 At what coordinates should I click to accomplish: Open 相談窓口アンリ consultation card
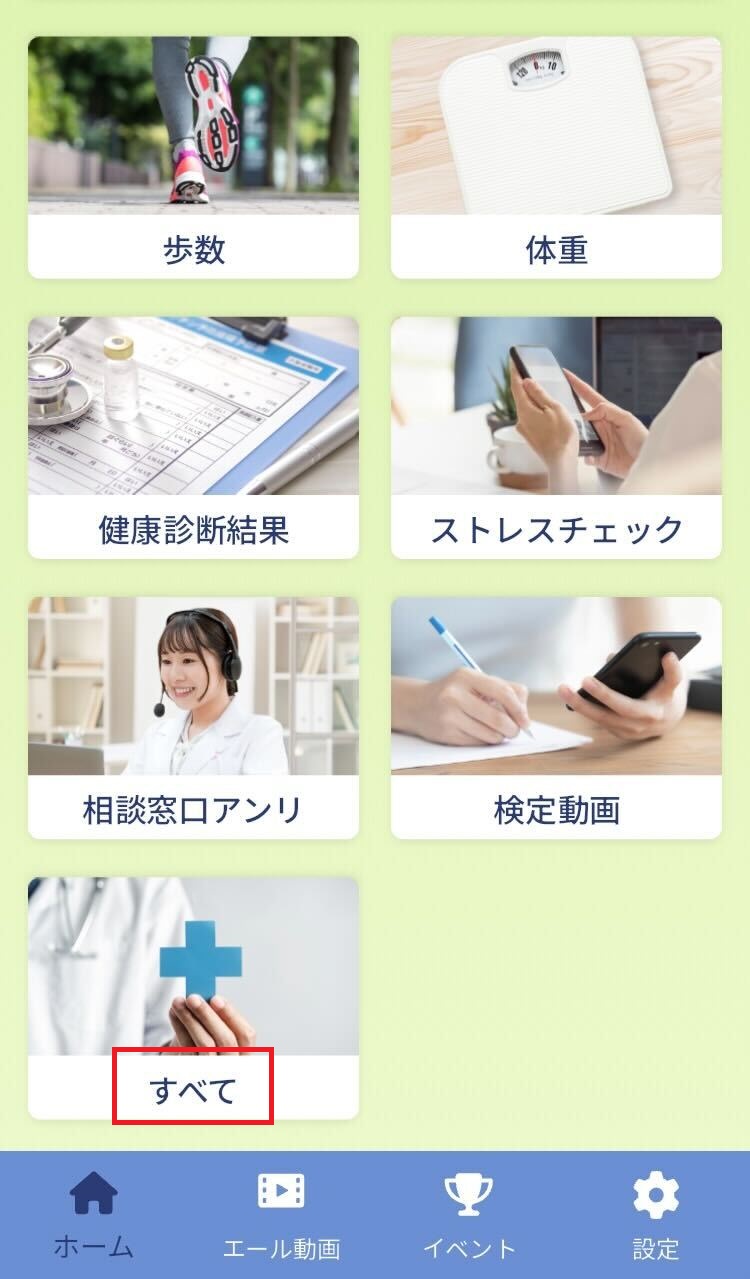(x=193, y=718)
